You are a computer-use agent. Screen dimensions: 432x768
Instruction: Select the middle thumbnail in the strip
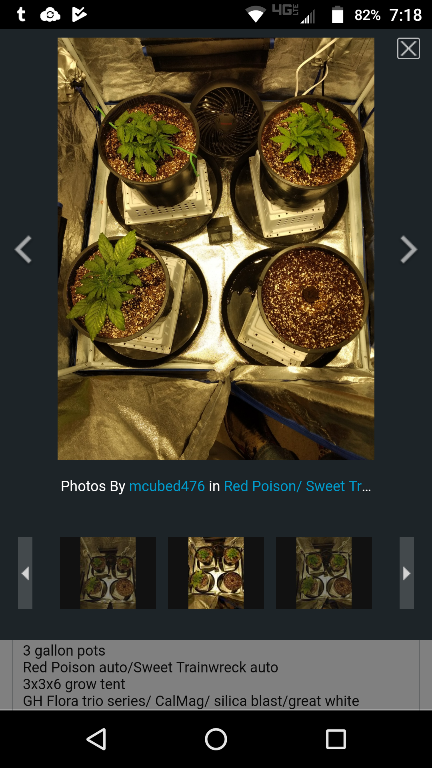216,573
